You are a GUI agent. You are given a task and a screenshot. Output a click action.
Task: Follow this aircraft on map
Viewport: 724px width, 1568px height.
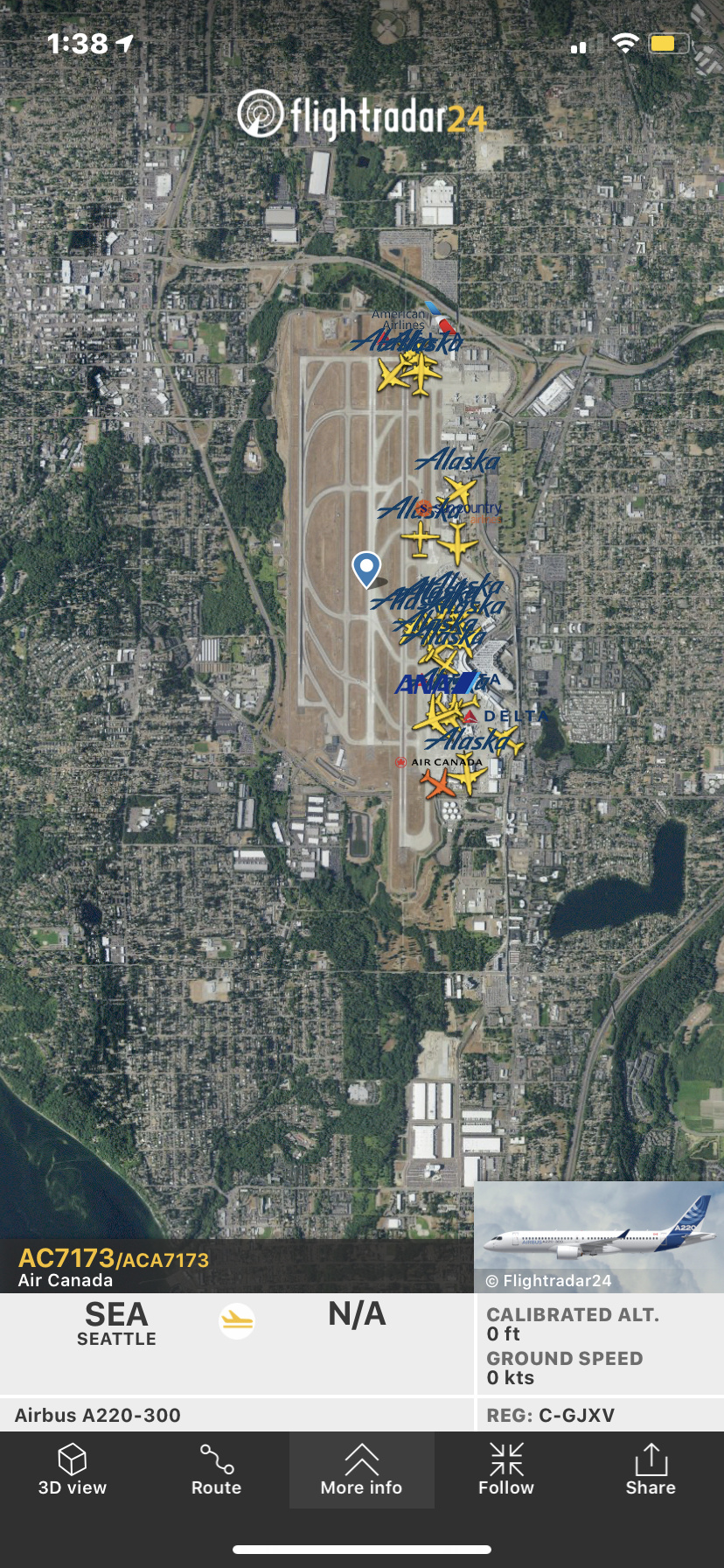(505, 1471)
